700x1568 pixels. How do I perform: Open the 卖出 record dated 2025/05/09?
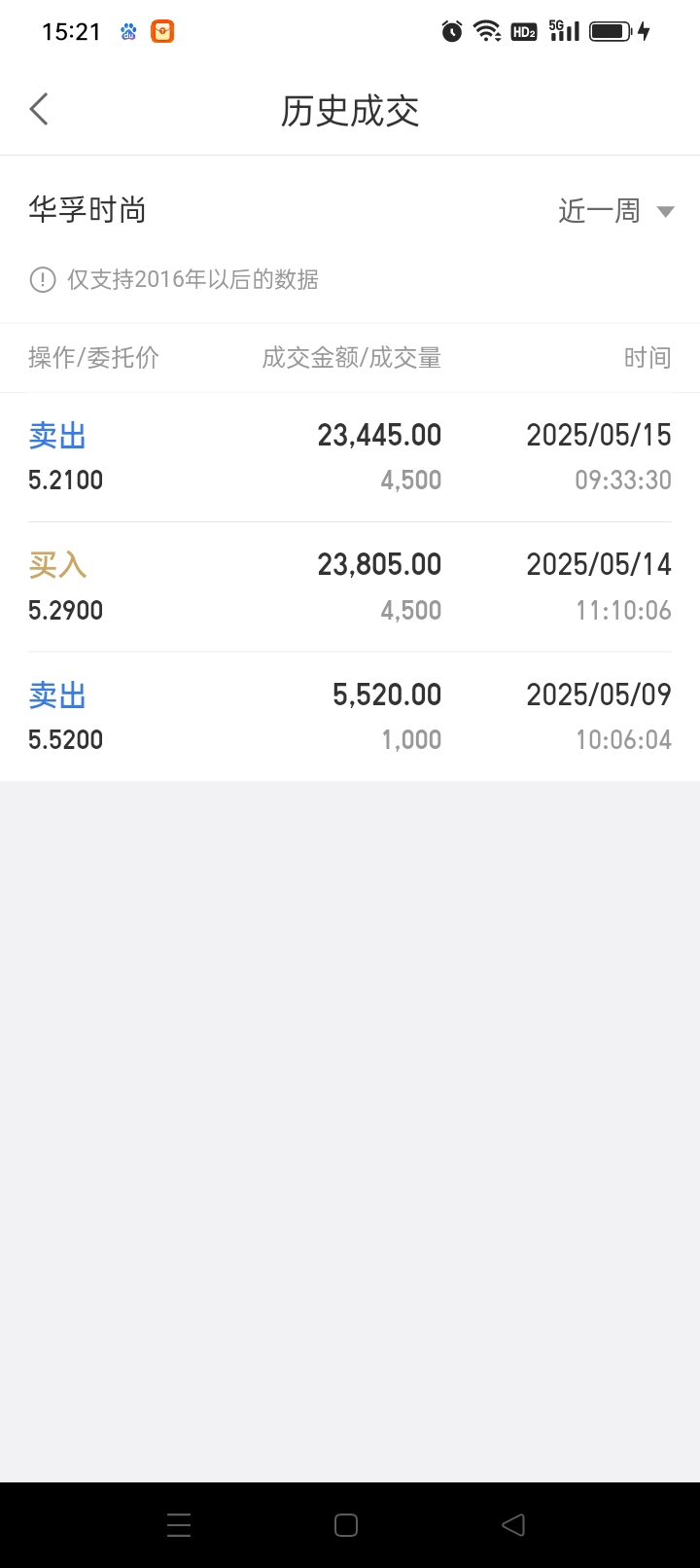pyautogui.click(x=350, y=717)
